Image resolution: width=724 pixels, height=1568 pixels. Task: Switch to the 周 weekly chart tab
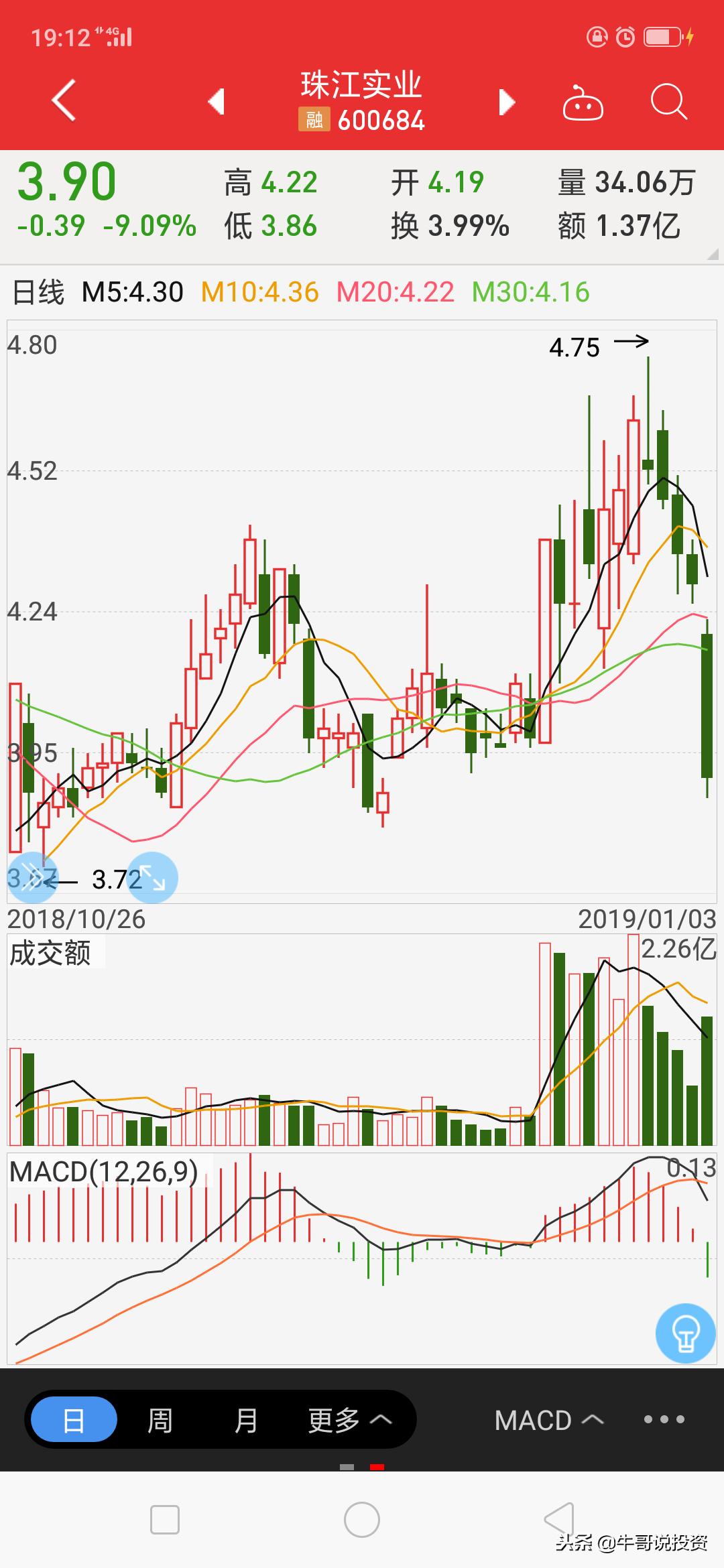(x=161, y=1419)
